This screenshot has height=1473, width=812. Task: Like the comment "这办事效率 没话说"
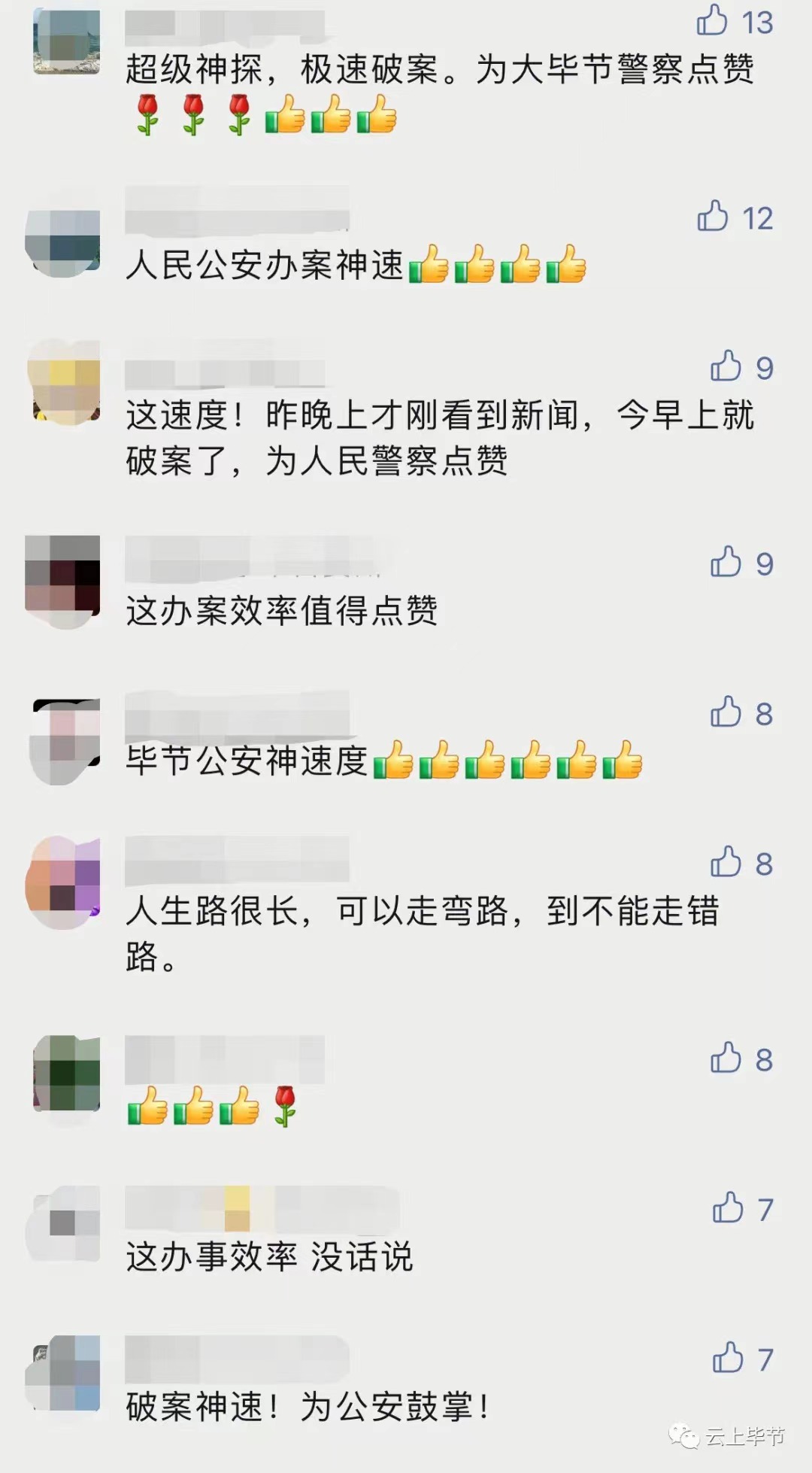click(728, 1208)
